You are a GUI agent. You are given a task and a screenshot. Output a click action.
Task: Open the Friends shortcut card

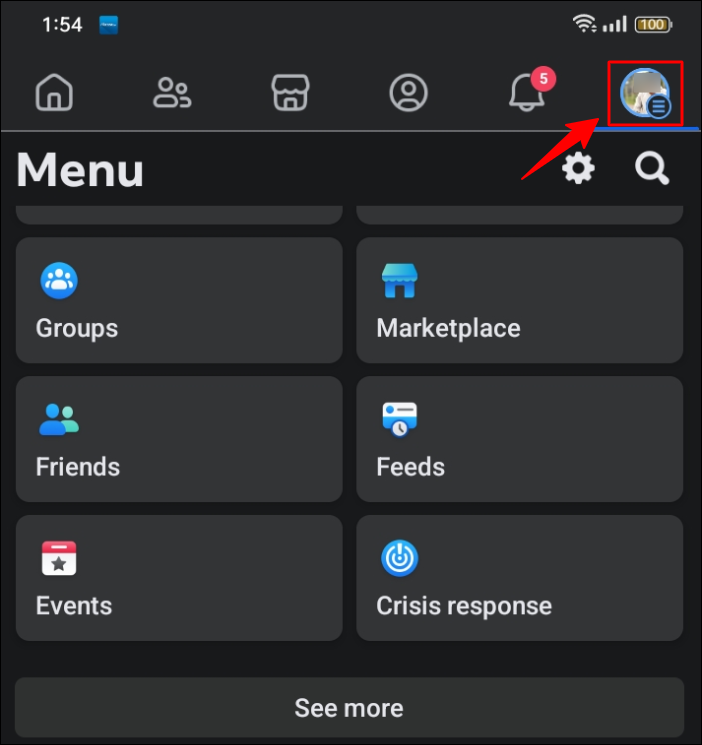[179, 439]
